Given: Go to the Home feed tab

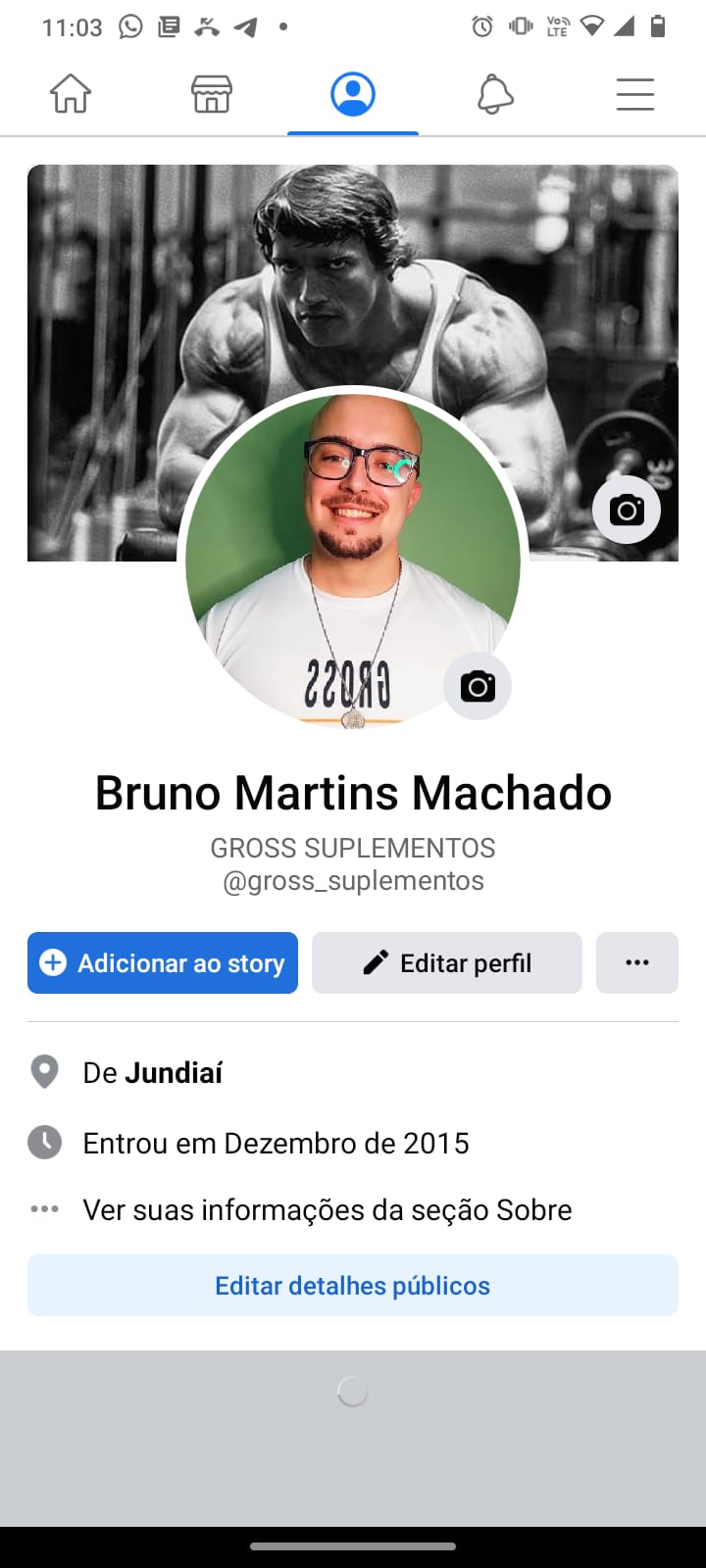Looking at the screenshot, I should click(71, 95).
